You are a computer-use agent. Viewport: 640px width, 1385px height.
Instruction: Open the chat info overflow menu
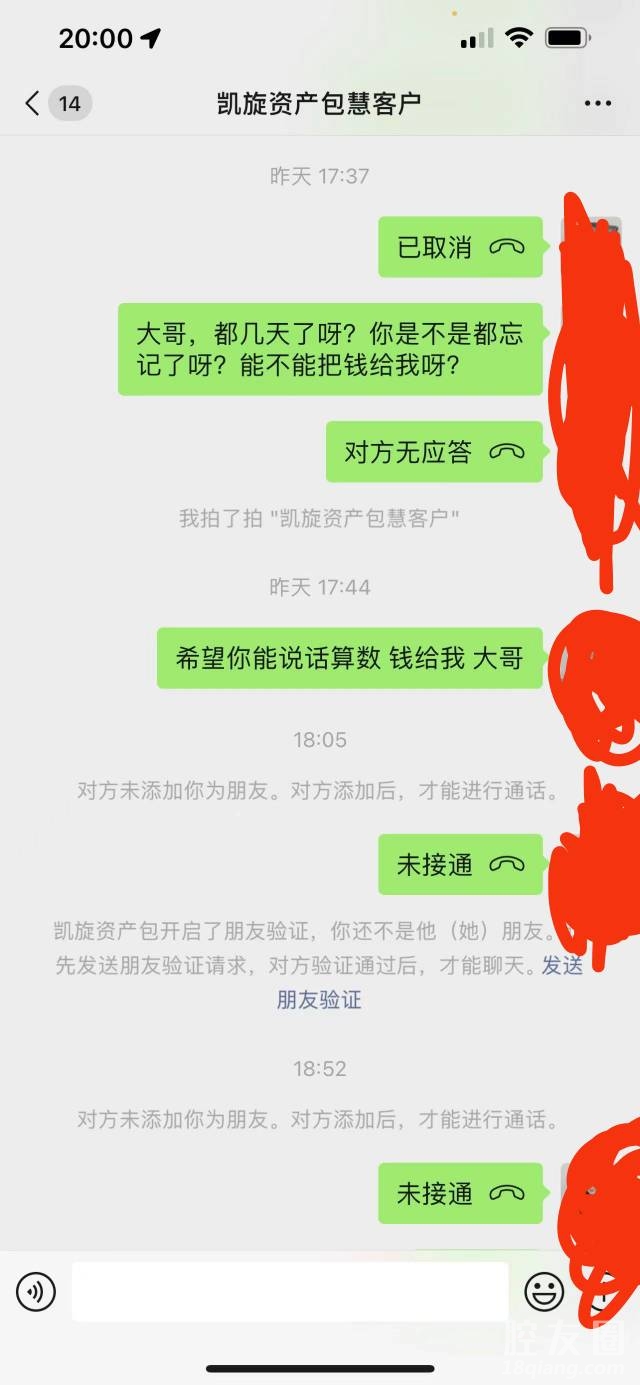(597, 103)
